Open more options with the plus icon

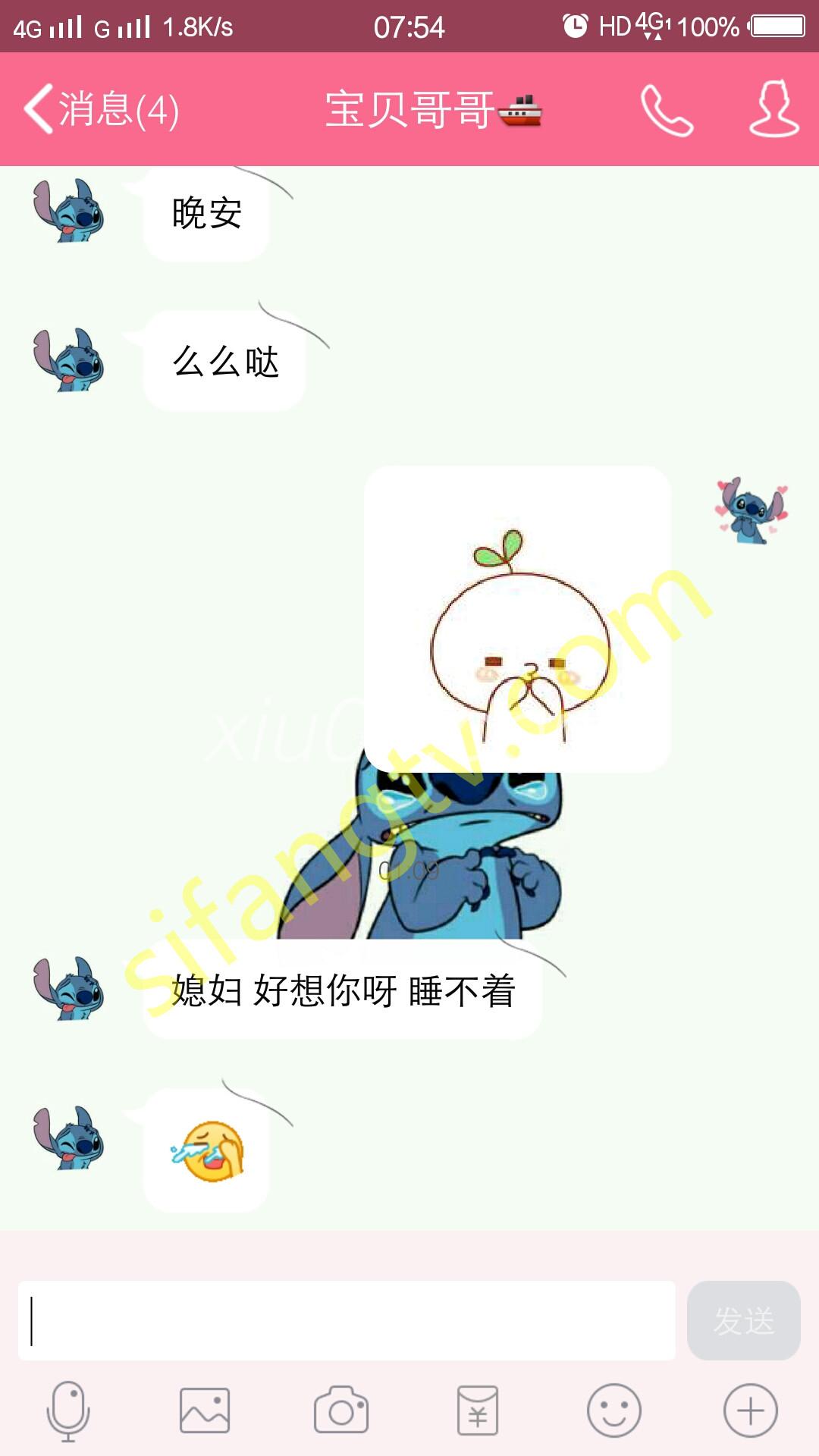click(x=751, y=1410)
